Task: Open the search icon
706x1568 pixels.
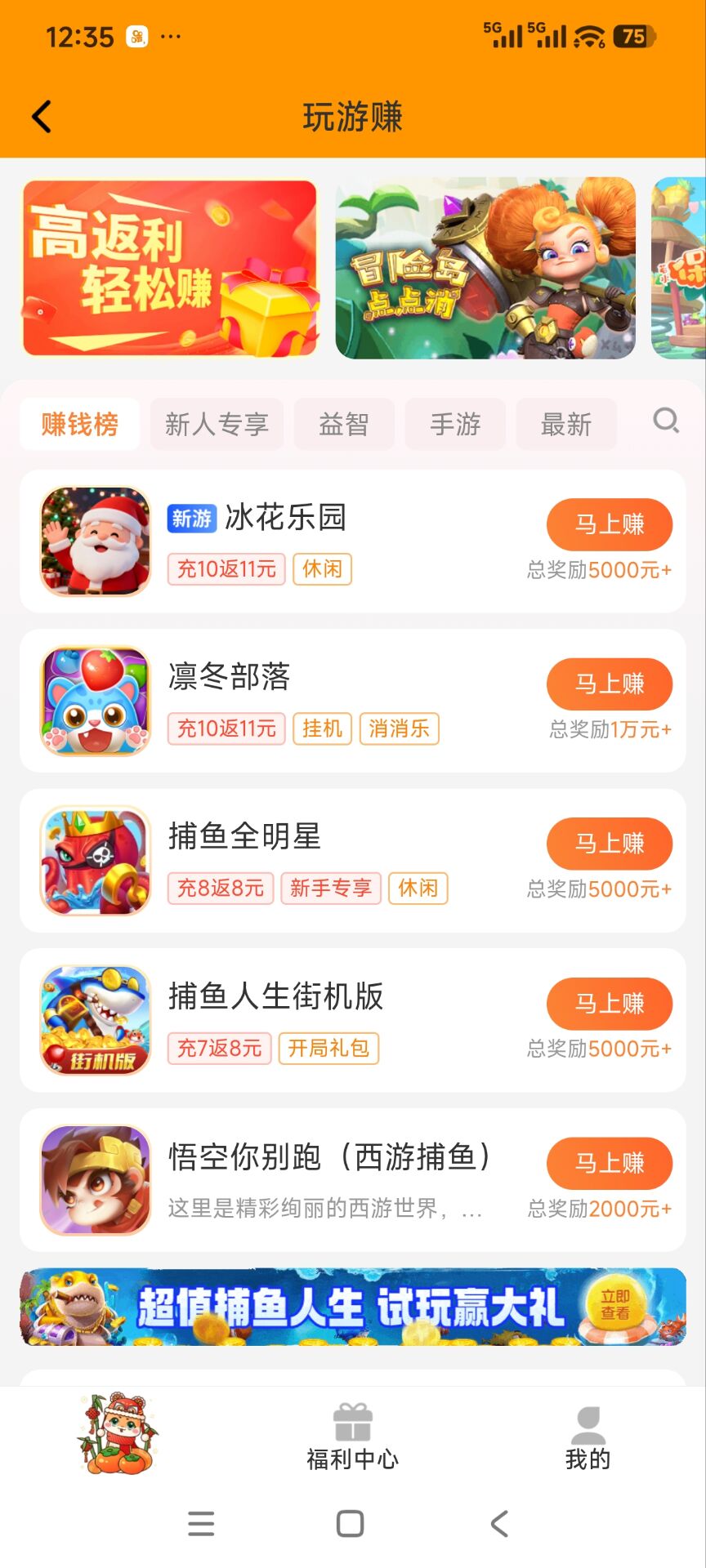Action: coord(665,423)
